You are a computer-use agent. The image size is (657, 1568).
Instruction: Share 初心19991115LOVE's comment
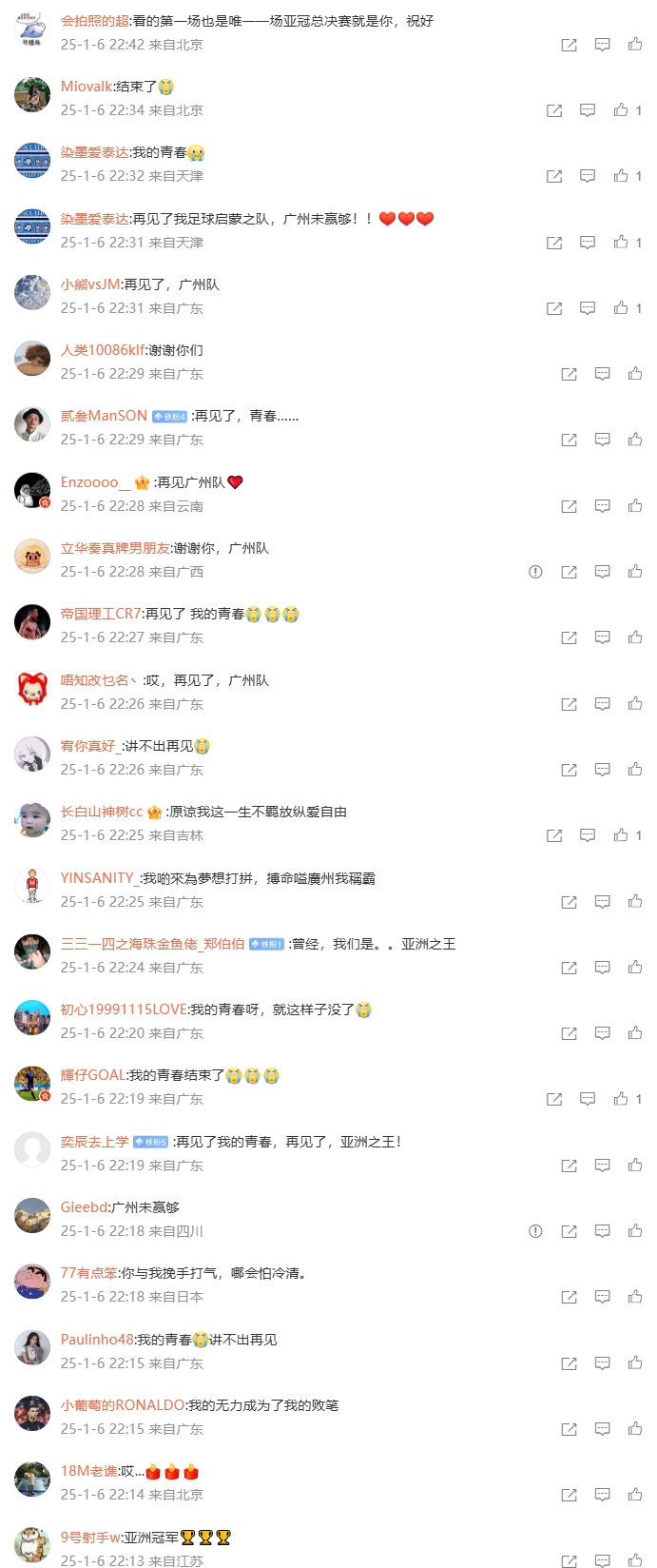pos(569,1033)
